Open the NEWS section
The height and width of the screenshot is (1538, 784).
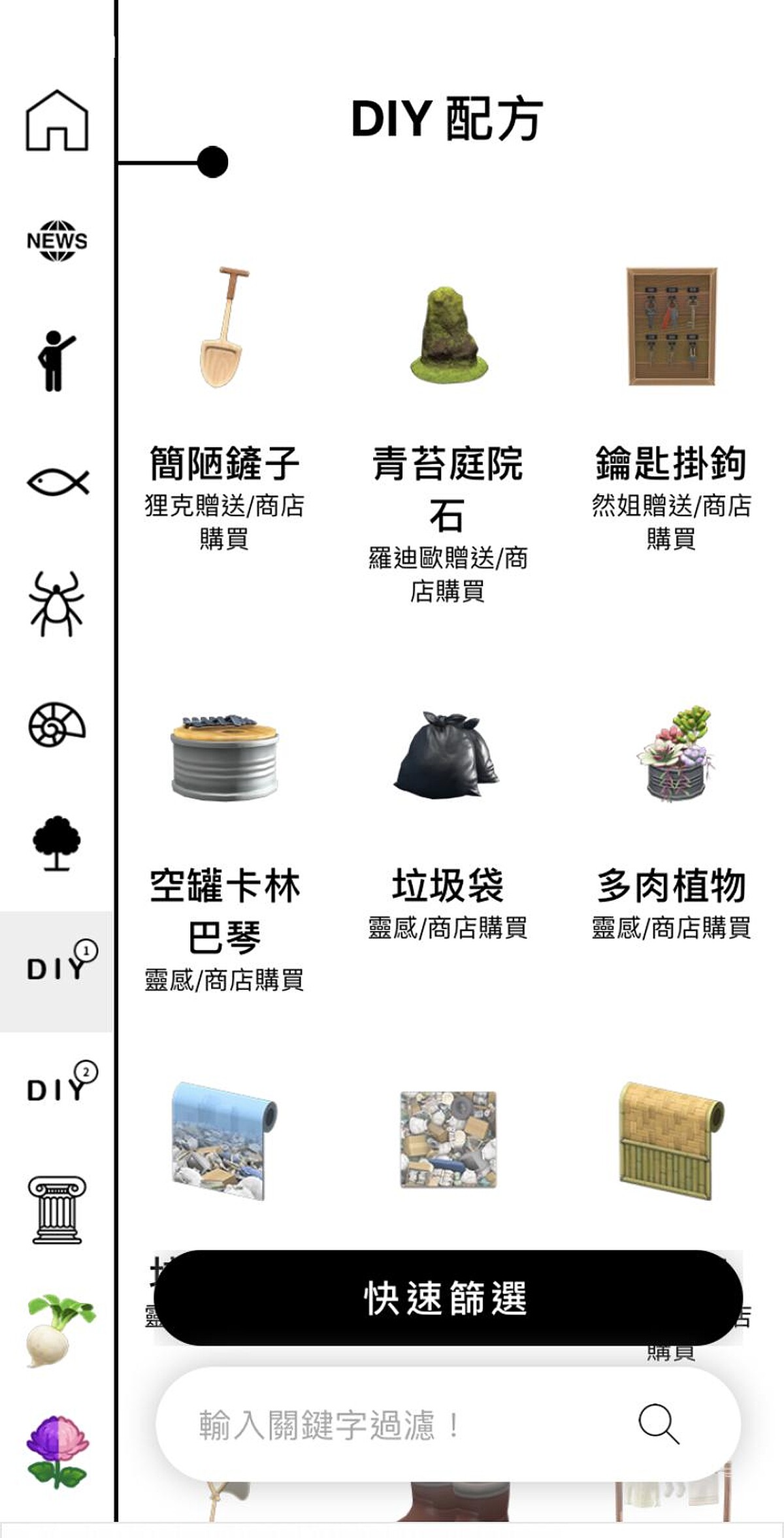[x=57, y=240]
